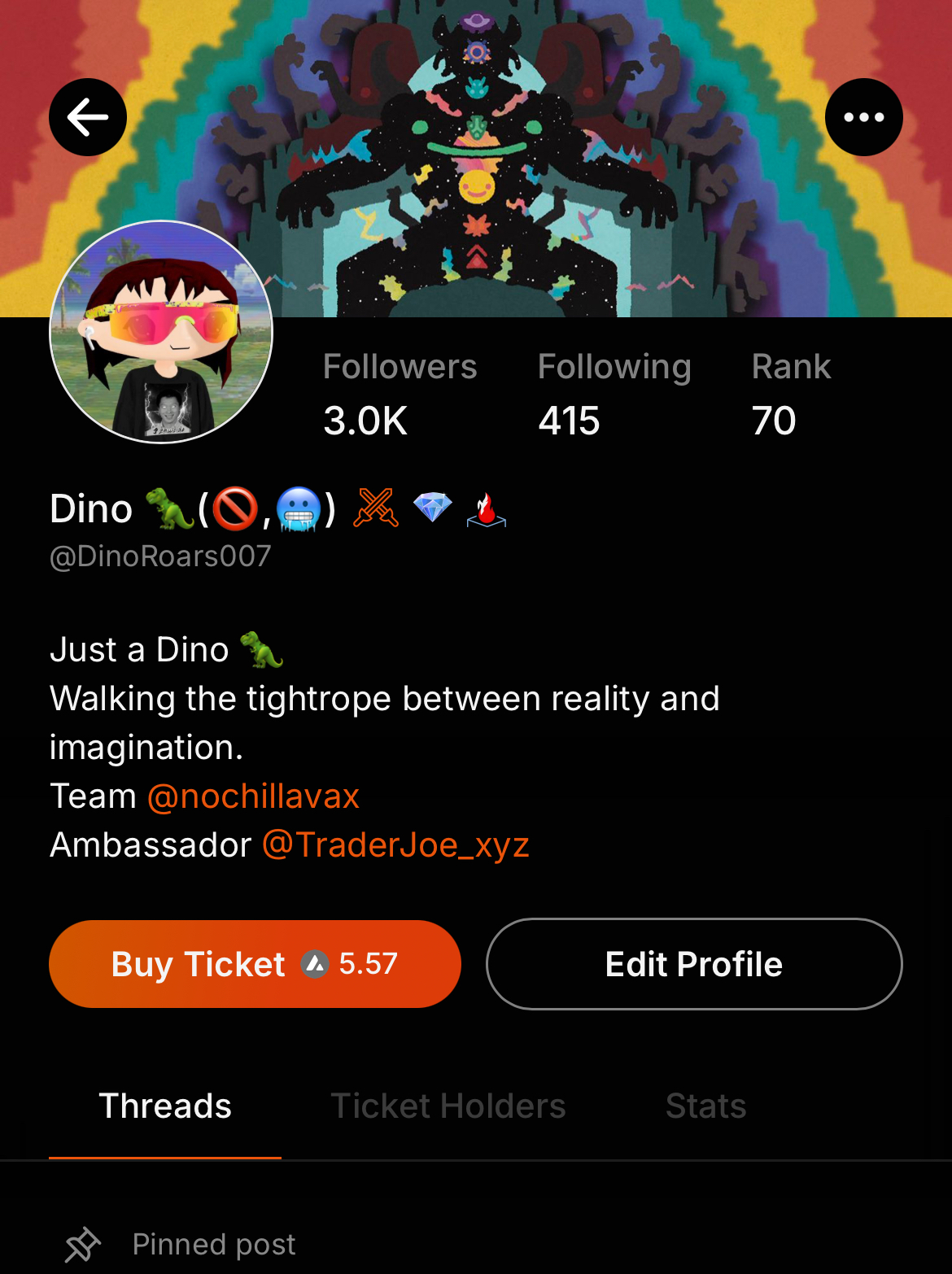Open Dino's profile picture
This screenshot has width=952, height=1274.
161,332
